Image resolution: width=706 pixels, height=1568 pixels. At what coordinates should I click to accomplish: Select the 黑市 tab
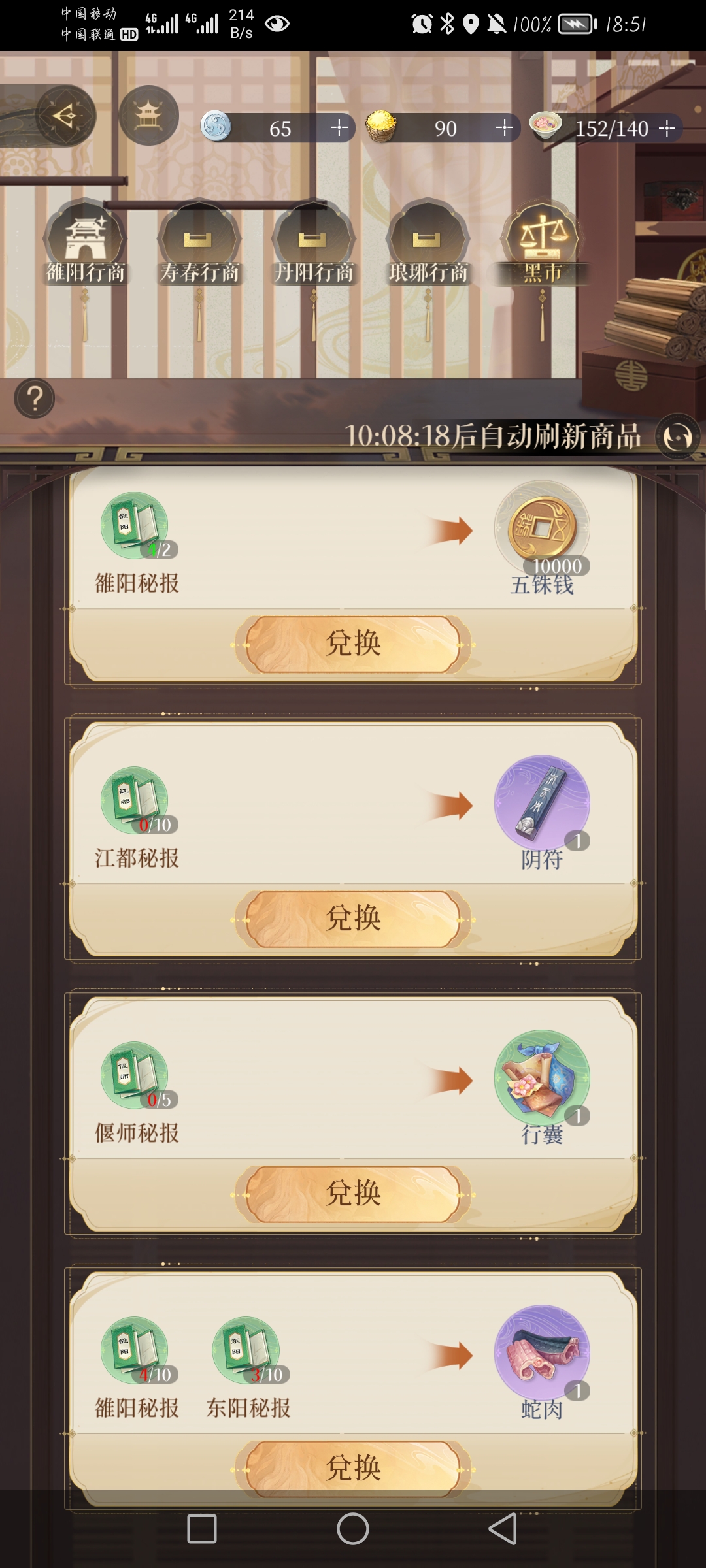click(542, 245)
